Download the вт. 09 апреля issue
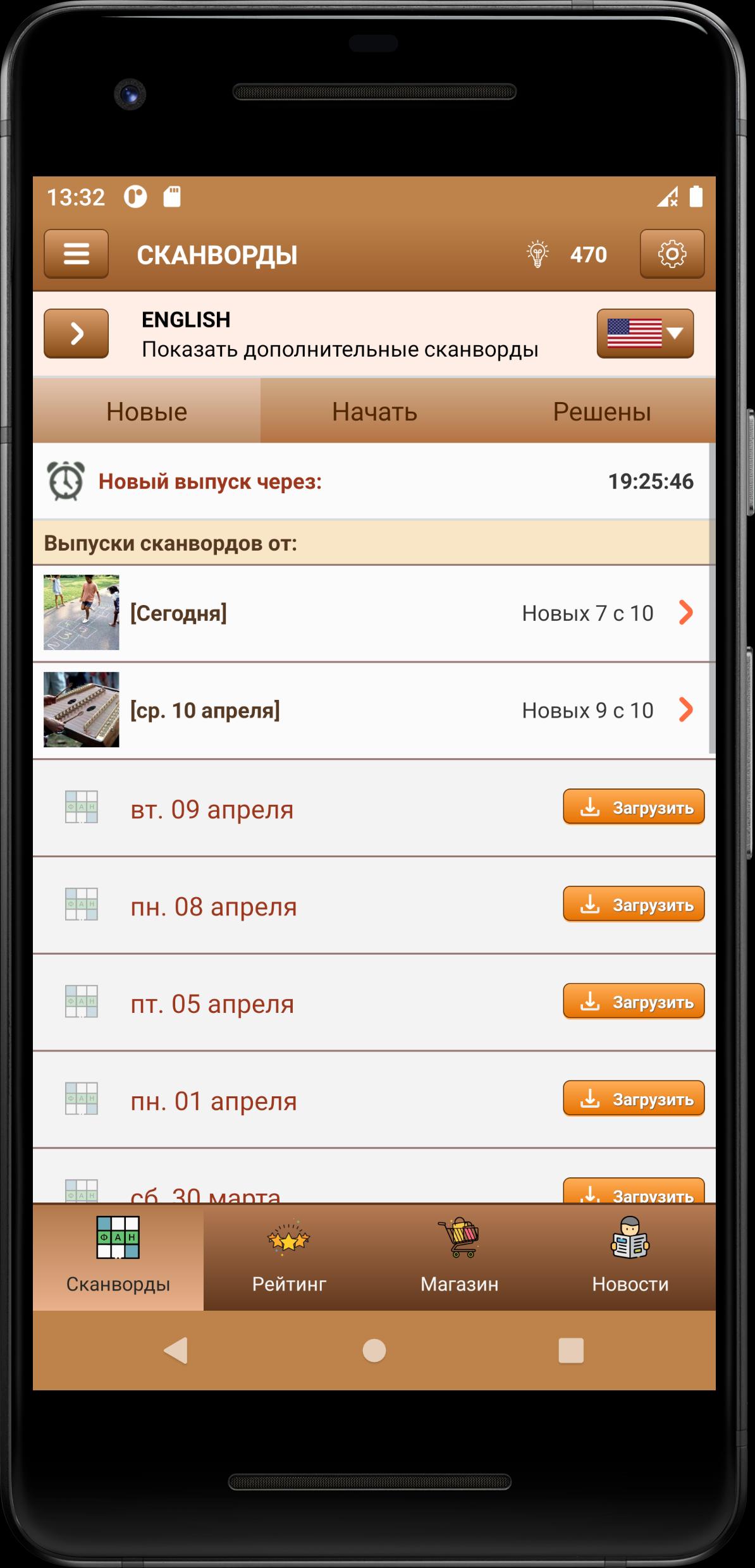The image size is (755, 1568). 634,807
